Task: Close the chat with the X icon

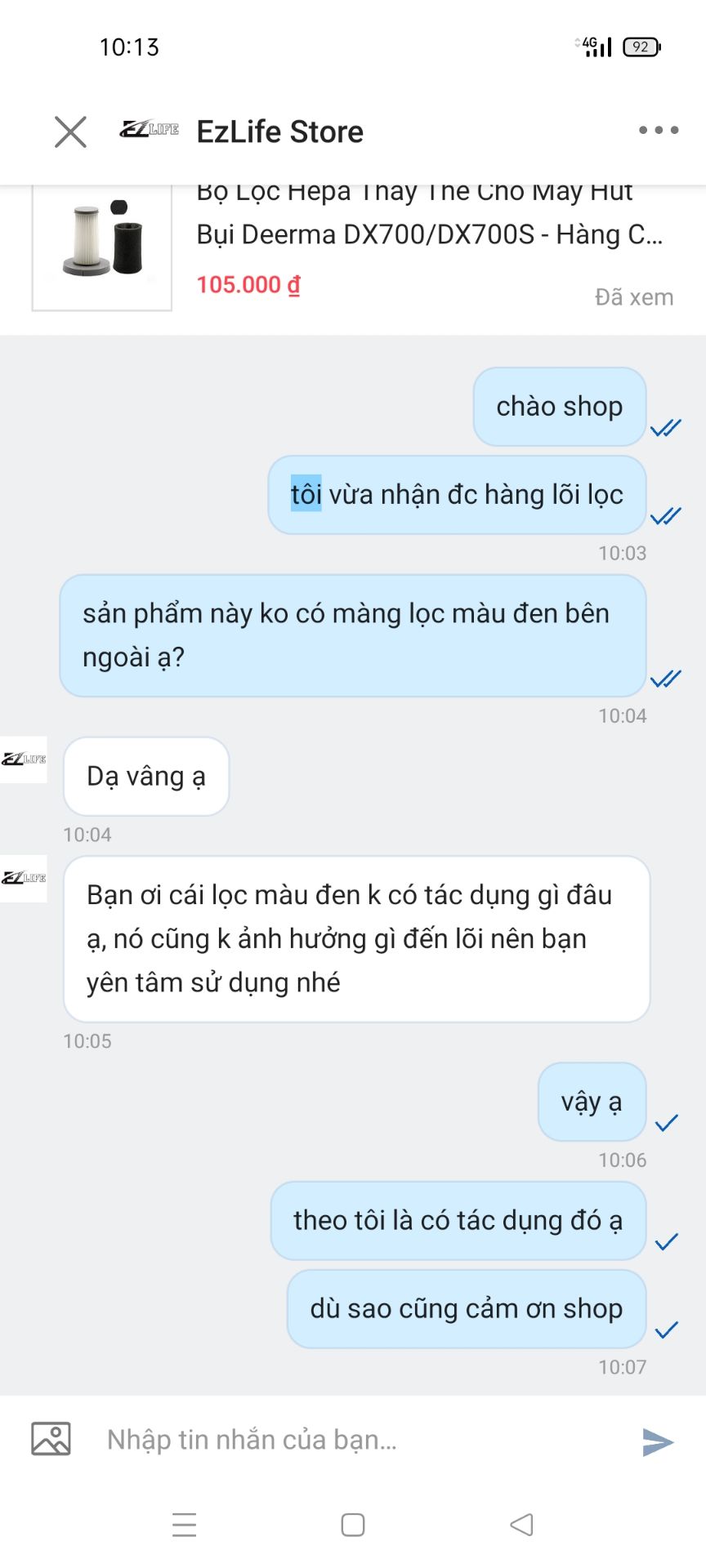Action: [x=70, y=131]
